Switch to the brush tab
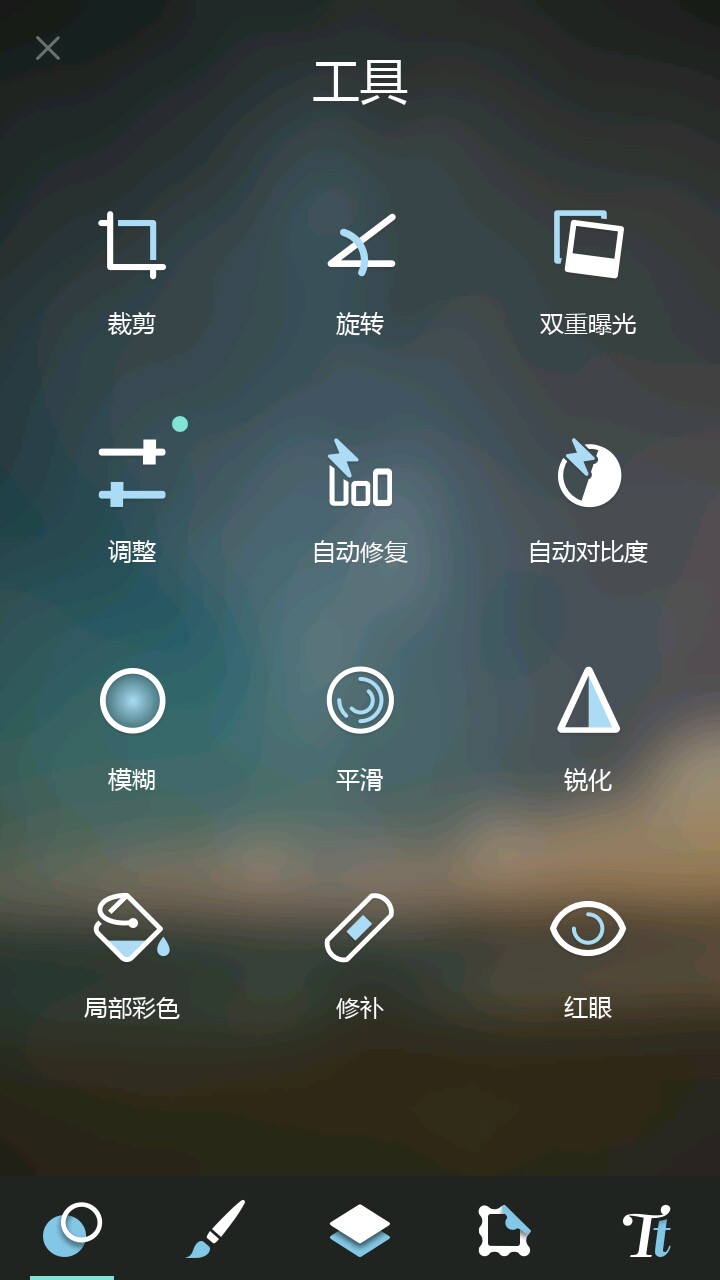Image resolution: width=720 pixels, height=1280 pixels. (x=216, y=1230)
